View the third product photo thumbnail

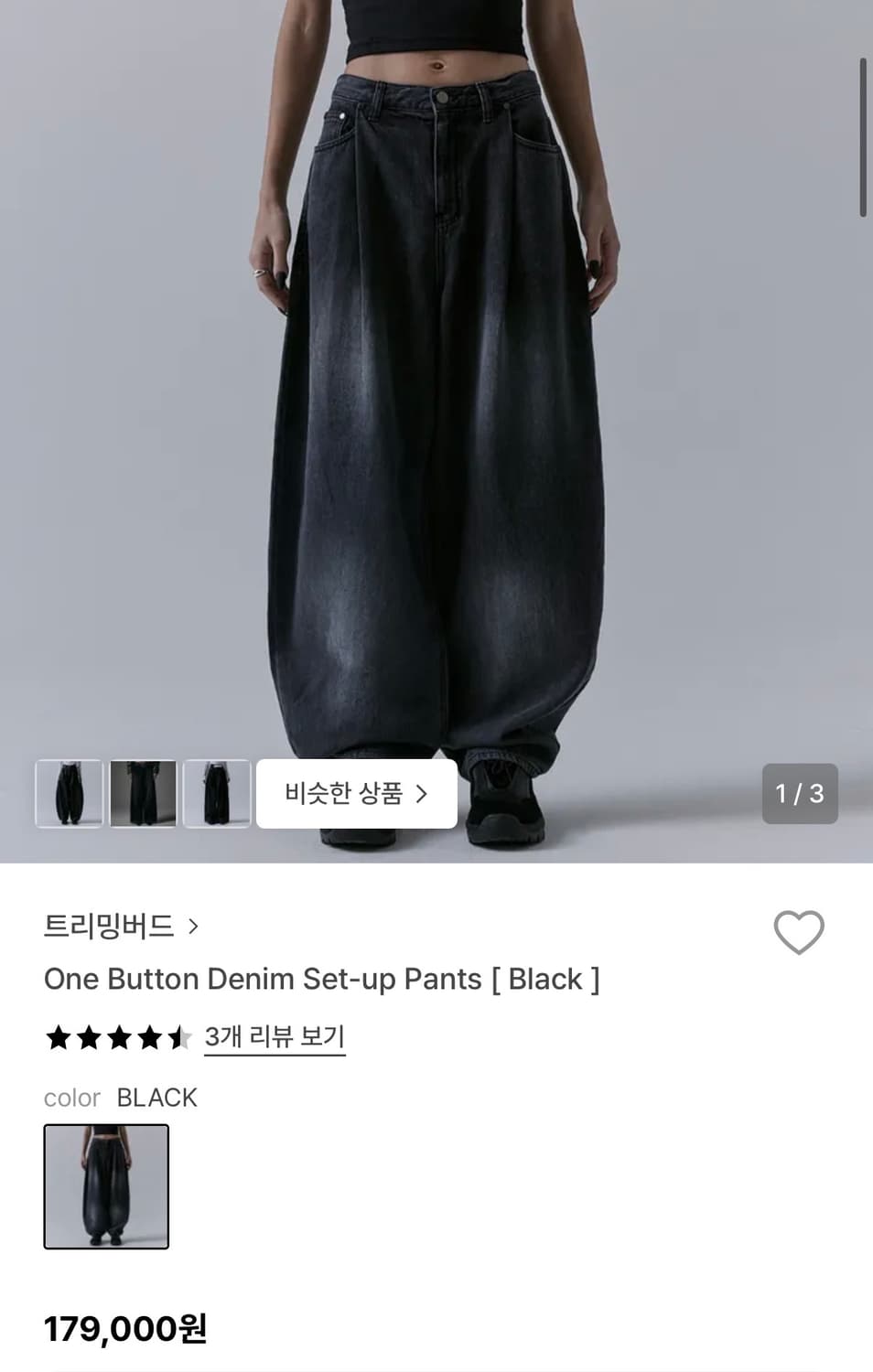[218, 793]
